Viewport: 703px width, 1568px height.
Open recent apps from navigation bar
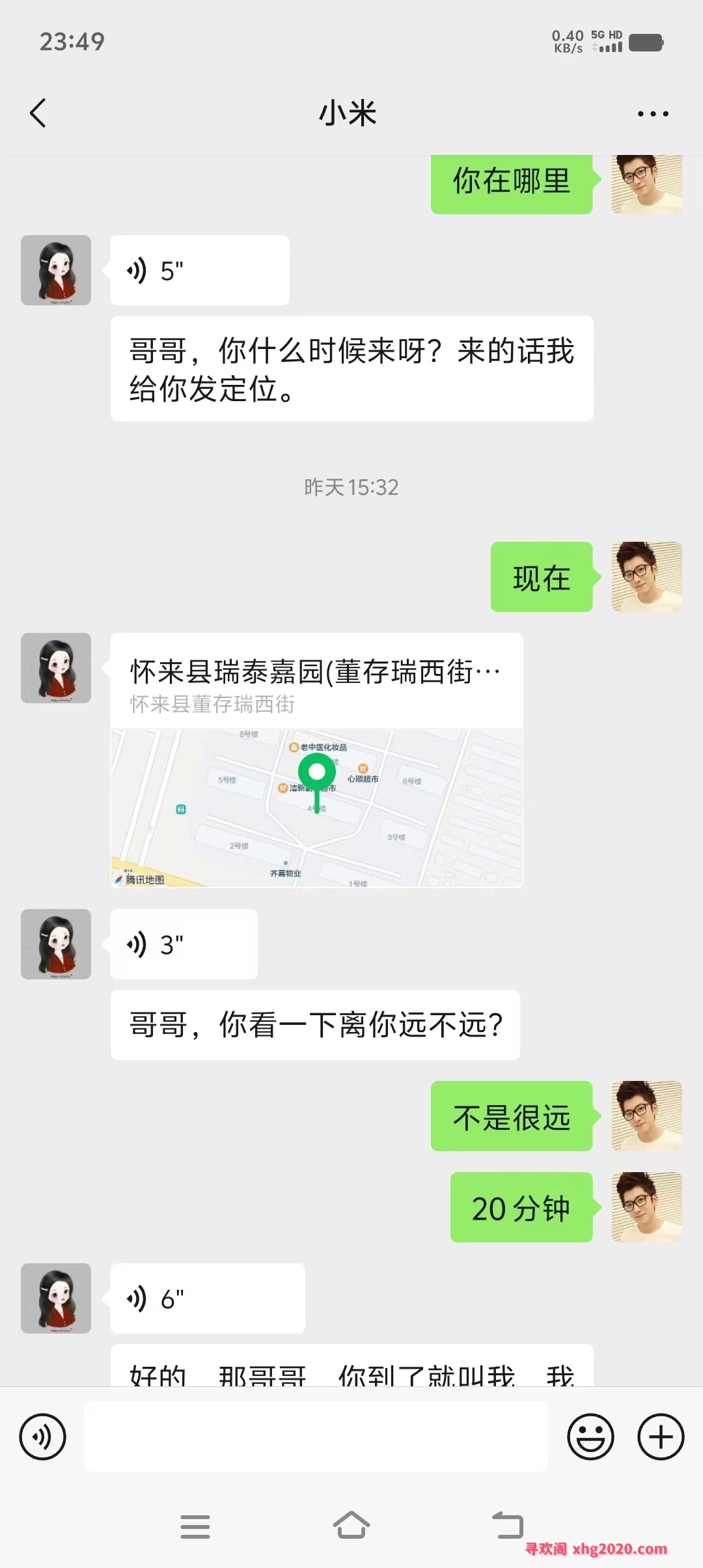(195, 1526)
